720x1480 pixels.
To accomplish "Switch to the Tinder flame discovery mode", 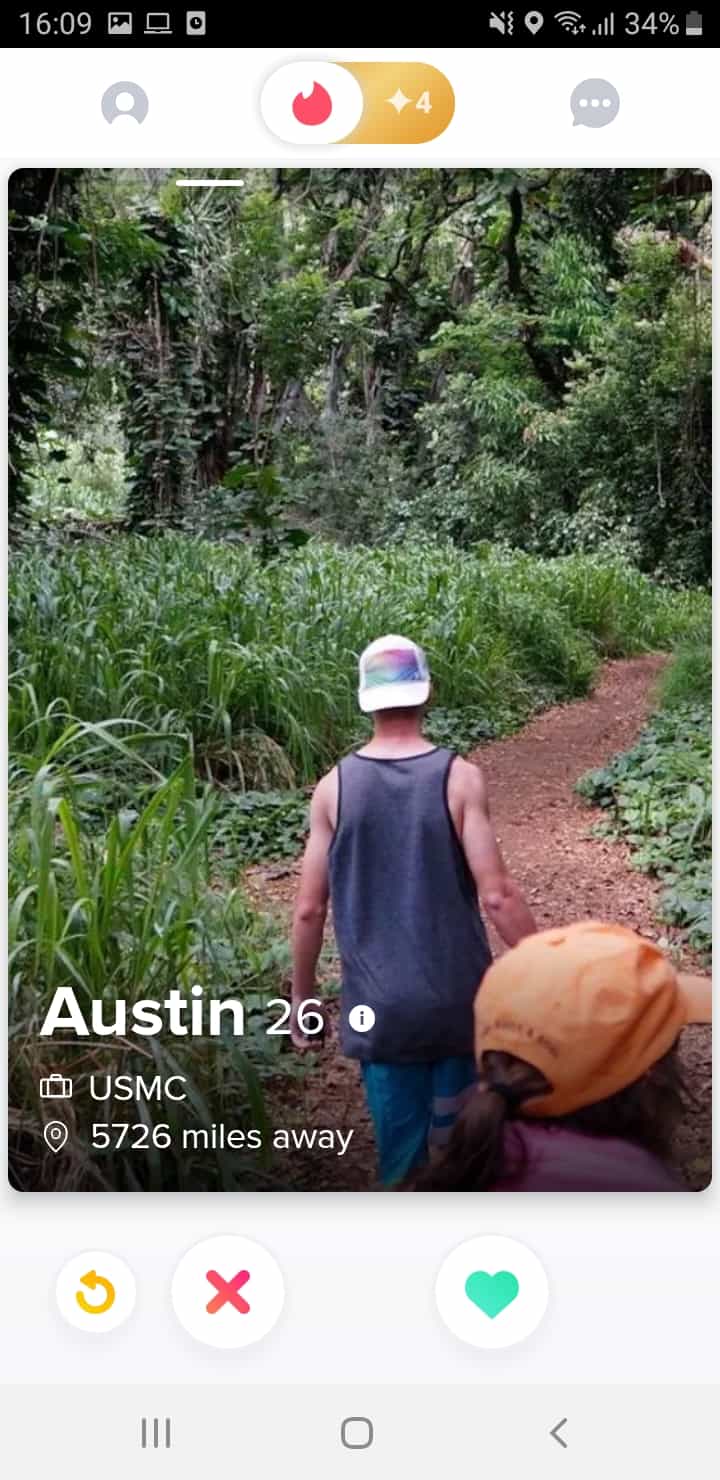I will [x=311, y=103].
